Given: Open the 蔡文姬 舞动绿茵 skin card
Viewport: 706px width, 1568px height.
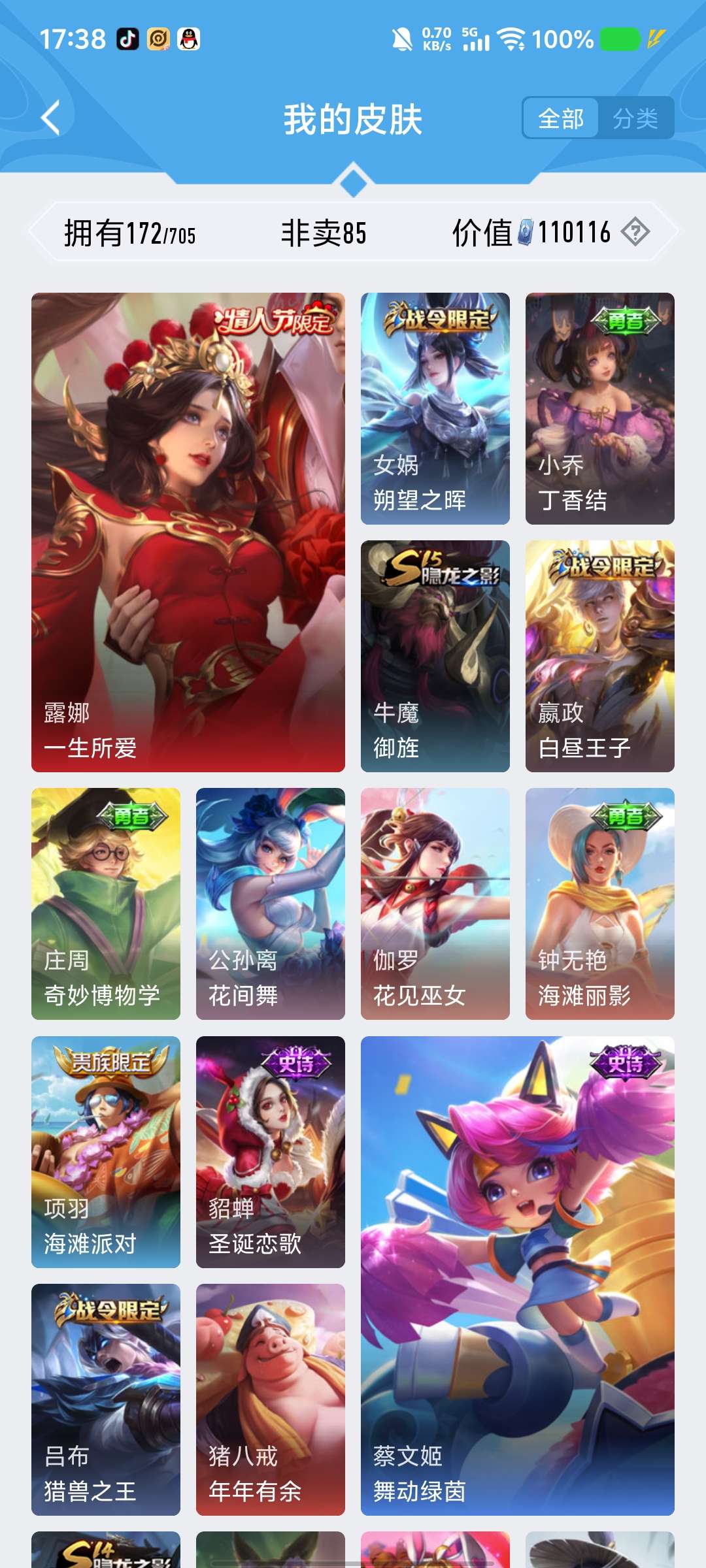Looking at the screenshot, I should 517,1275.
